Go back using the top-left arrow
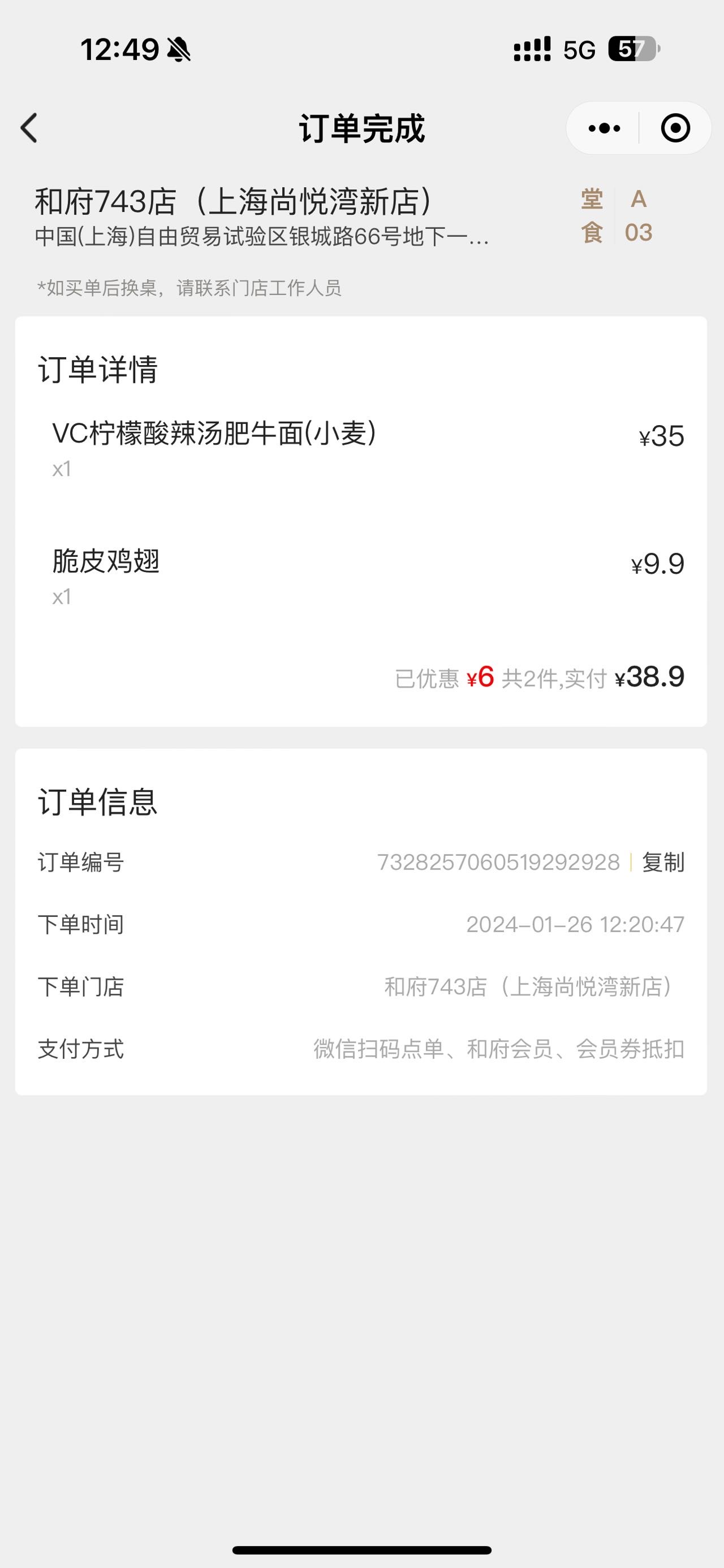The height and width of the screenshot is (1568, 724). [29, 128]
